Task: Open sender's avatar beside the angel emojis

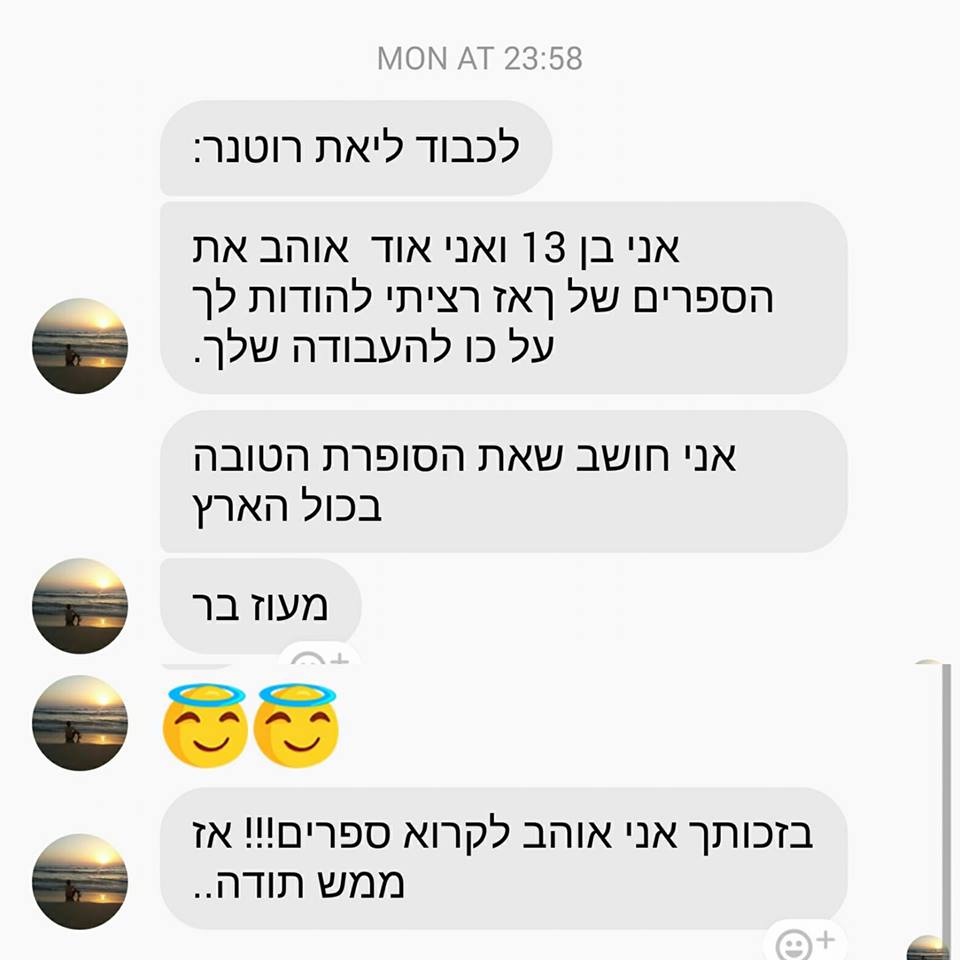Action: click(80, 722)
